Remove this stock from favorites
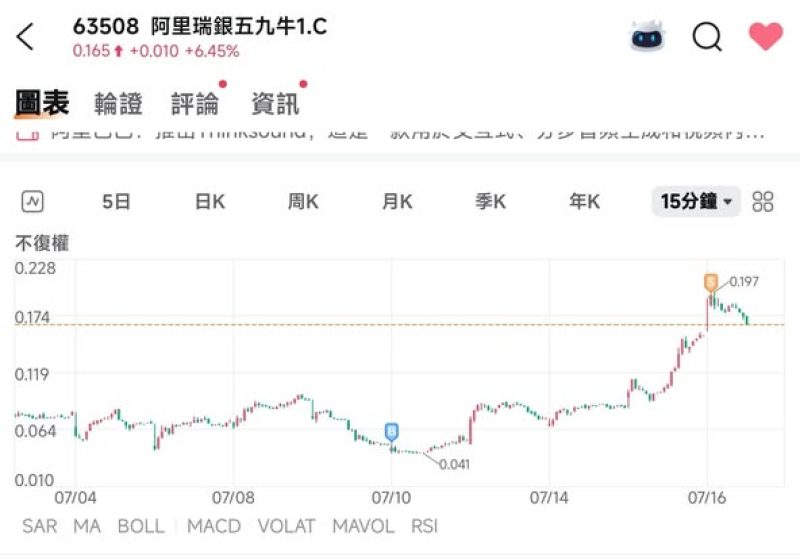This screenshot has width=800, height=559. [765, 37]
